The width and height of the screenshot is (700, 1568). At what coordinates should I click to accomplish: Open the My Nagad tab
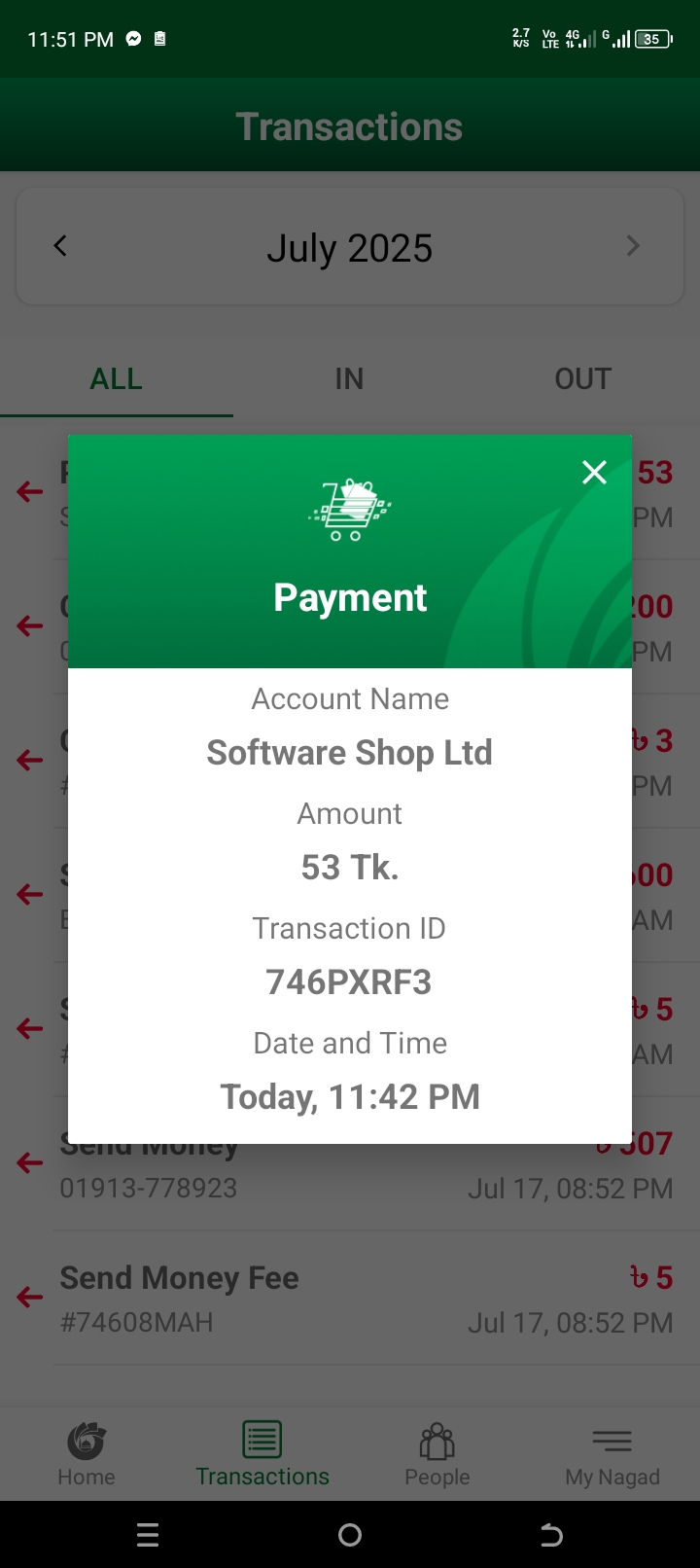coord(612,1454)
